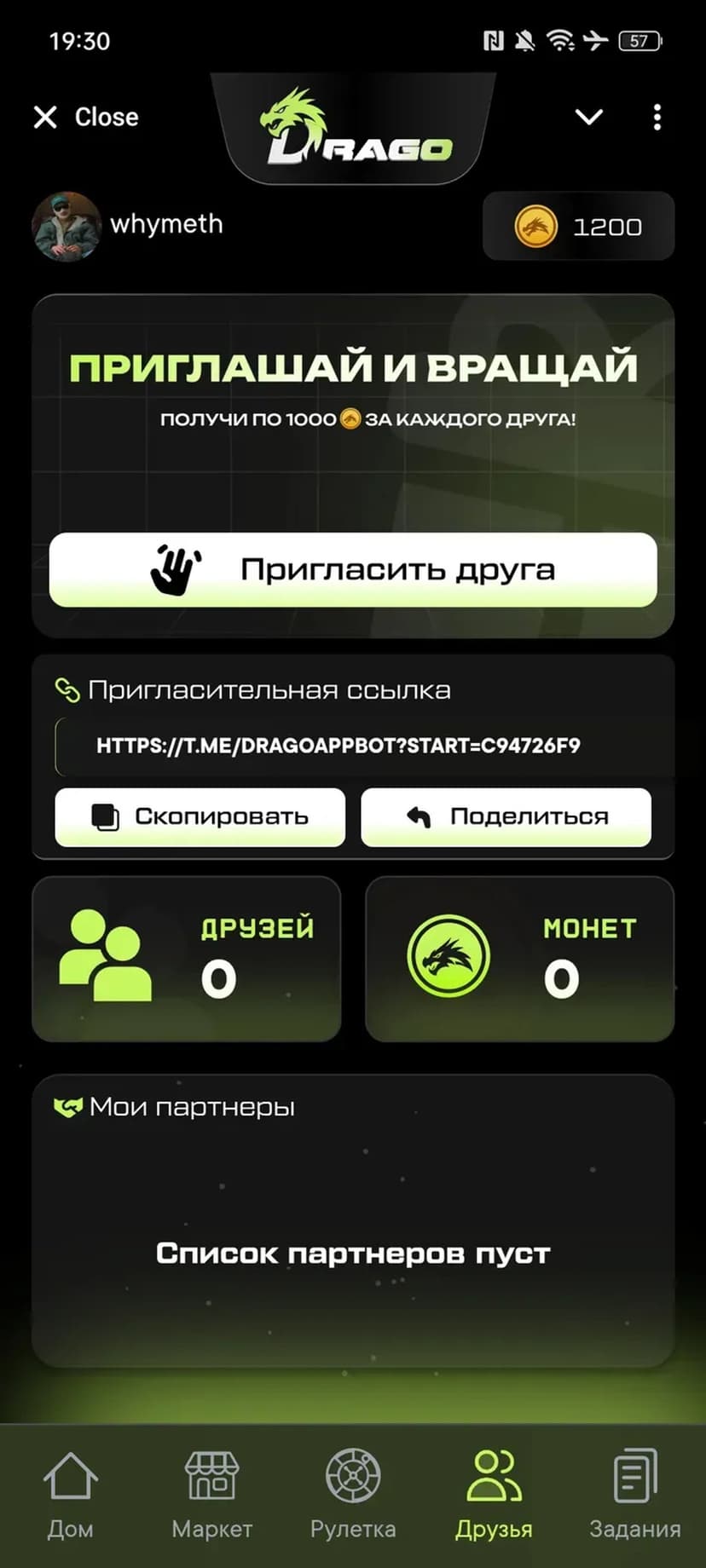Open the three-dot overflow menu
The width and height of the screenshot is (706, 1568).
click(657, 117)
